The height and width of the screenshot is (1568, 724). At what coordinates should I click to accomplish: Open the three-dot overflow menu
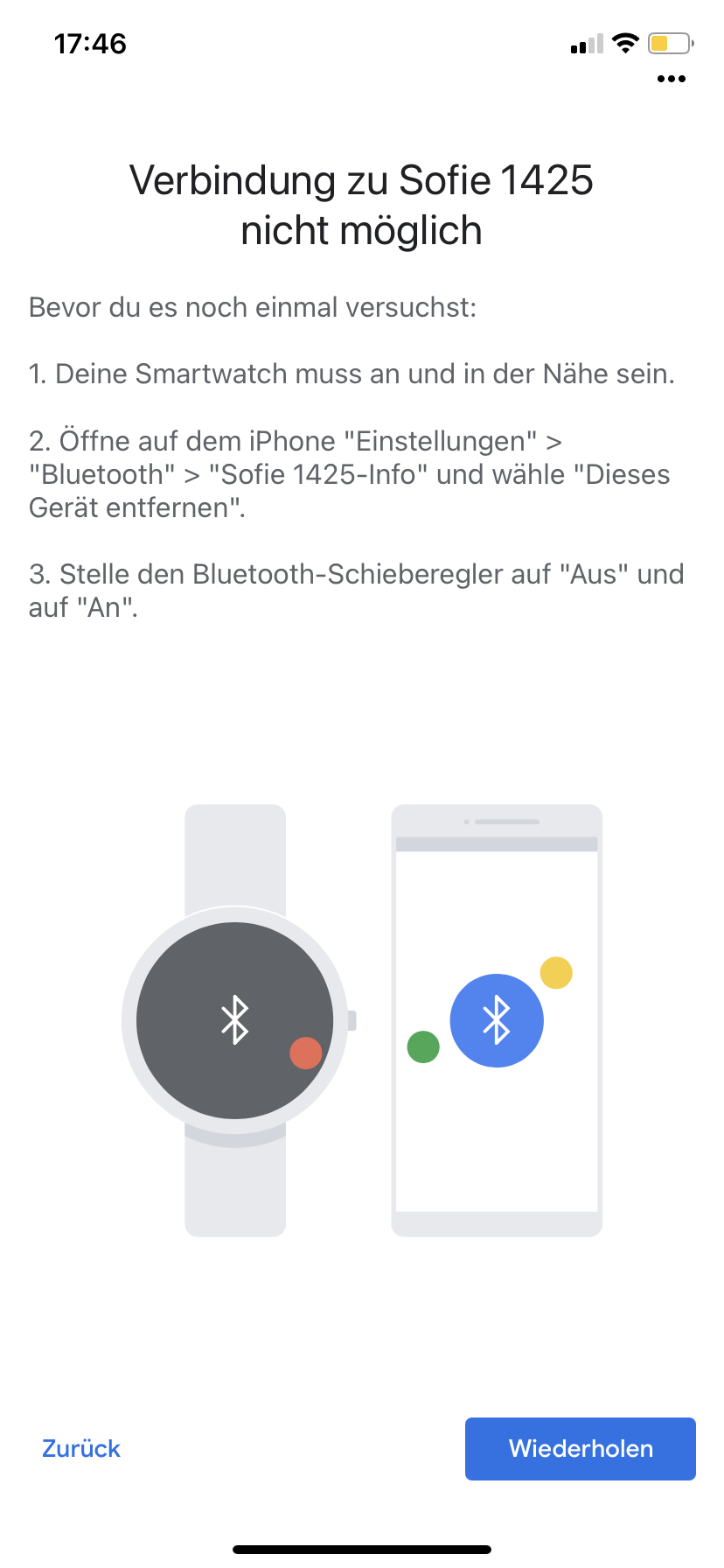(671, 79)
